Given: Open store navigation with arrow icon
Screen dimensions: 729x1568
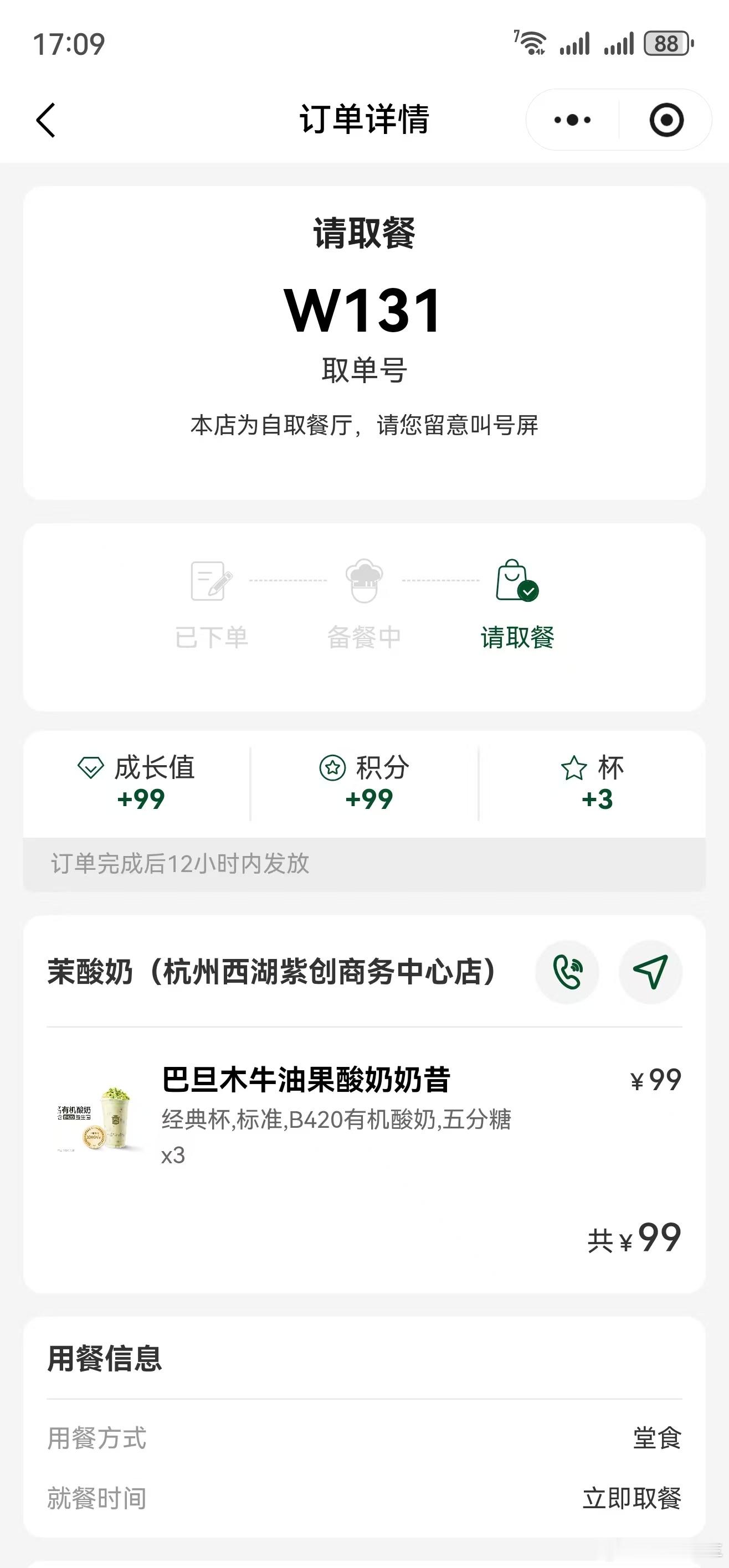Looking at the screenshot, I should (x=651, y=972).
